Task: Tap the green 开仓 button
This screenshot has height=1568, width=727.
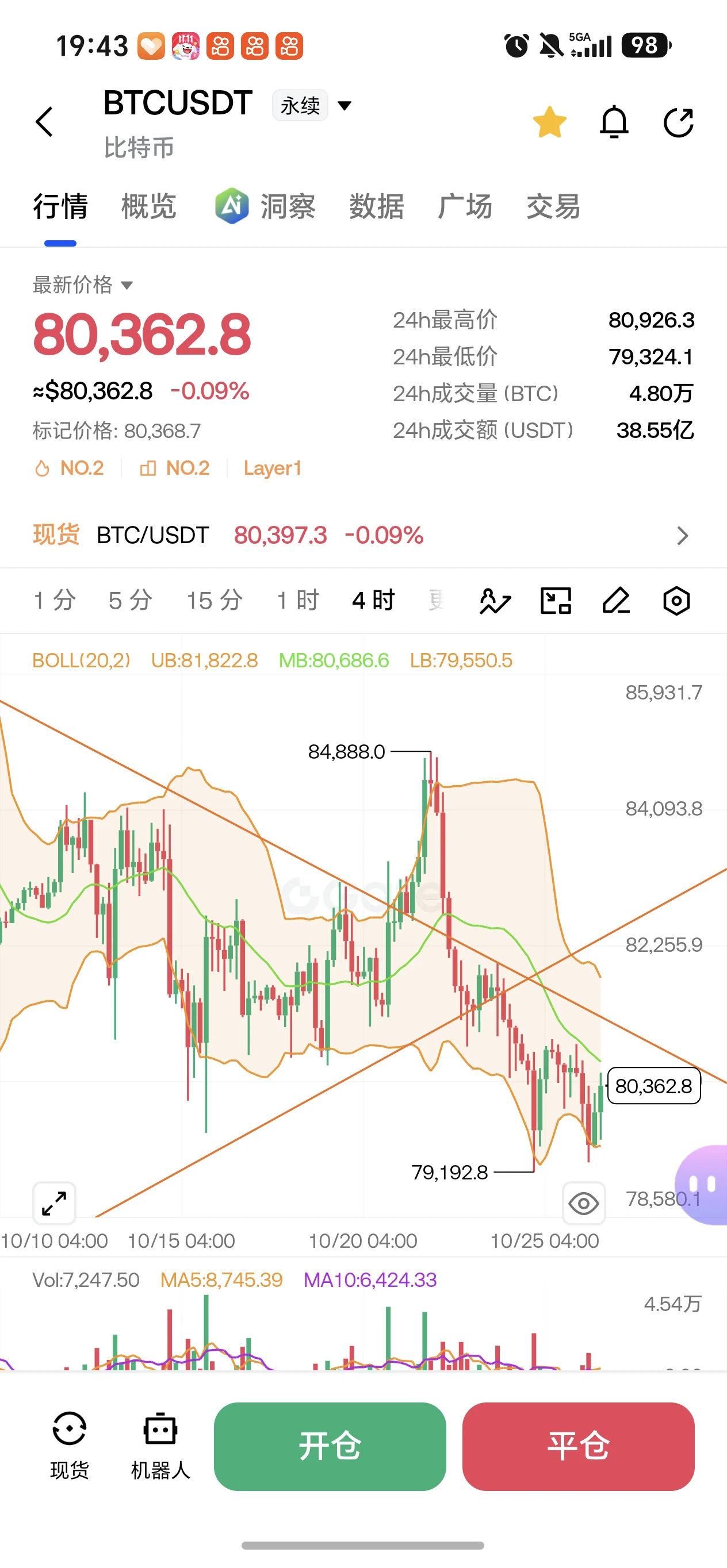Action: (x=330, y=1446)
